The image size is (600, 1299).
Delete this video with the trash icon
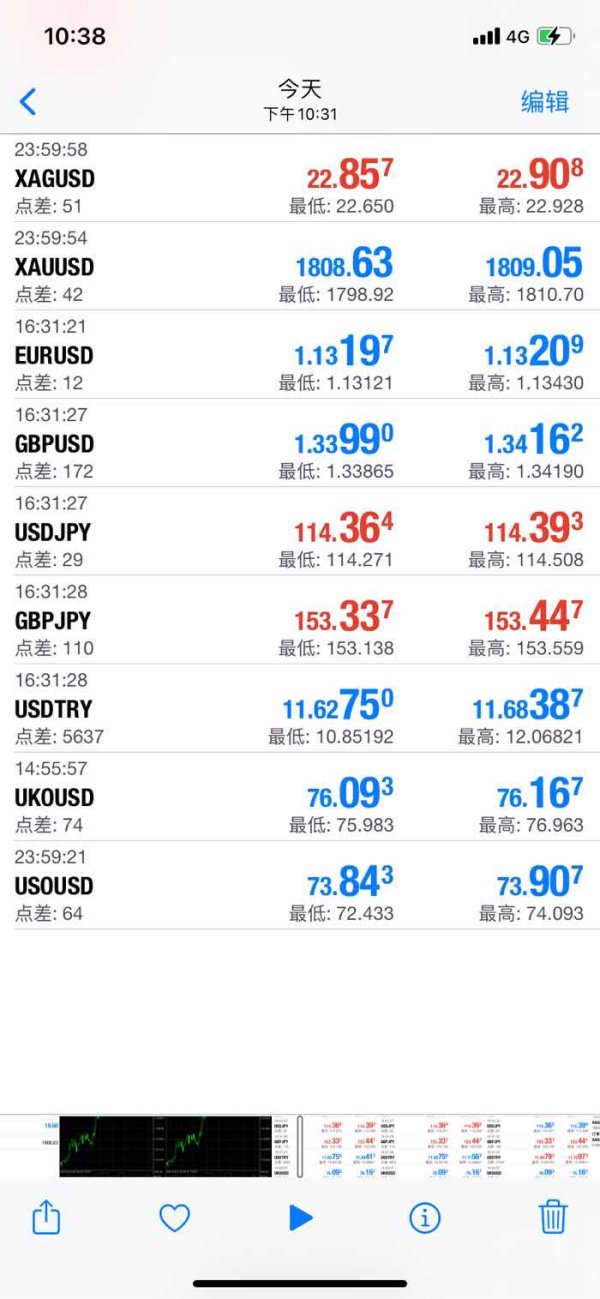click(x=553, y=1216)
